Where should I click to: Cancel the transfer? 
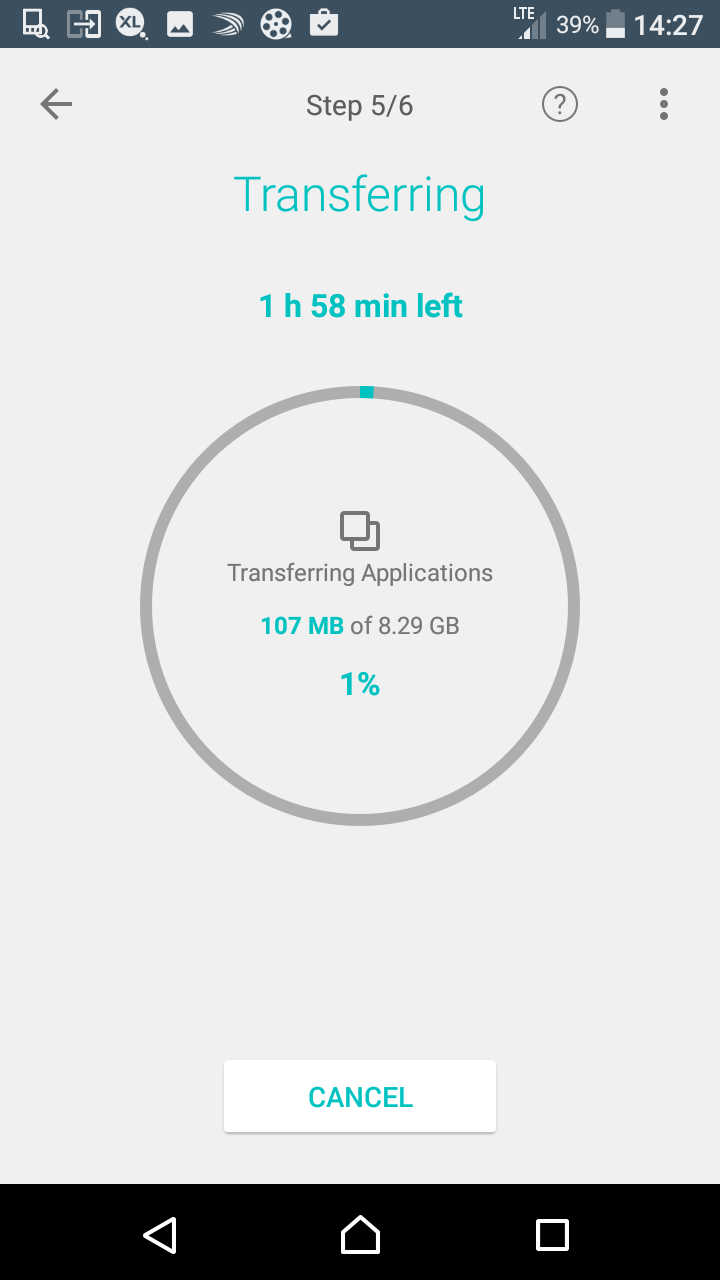coord(360,1097)
